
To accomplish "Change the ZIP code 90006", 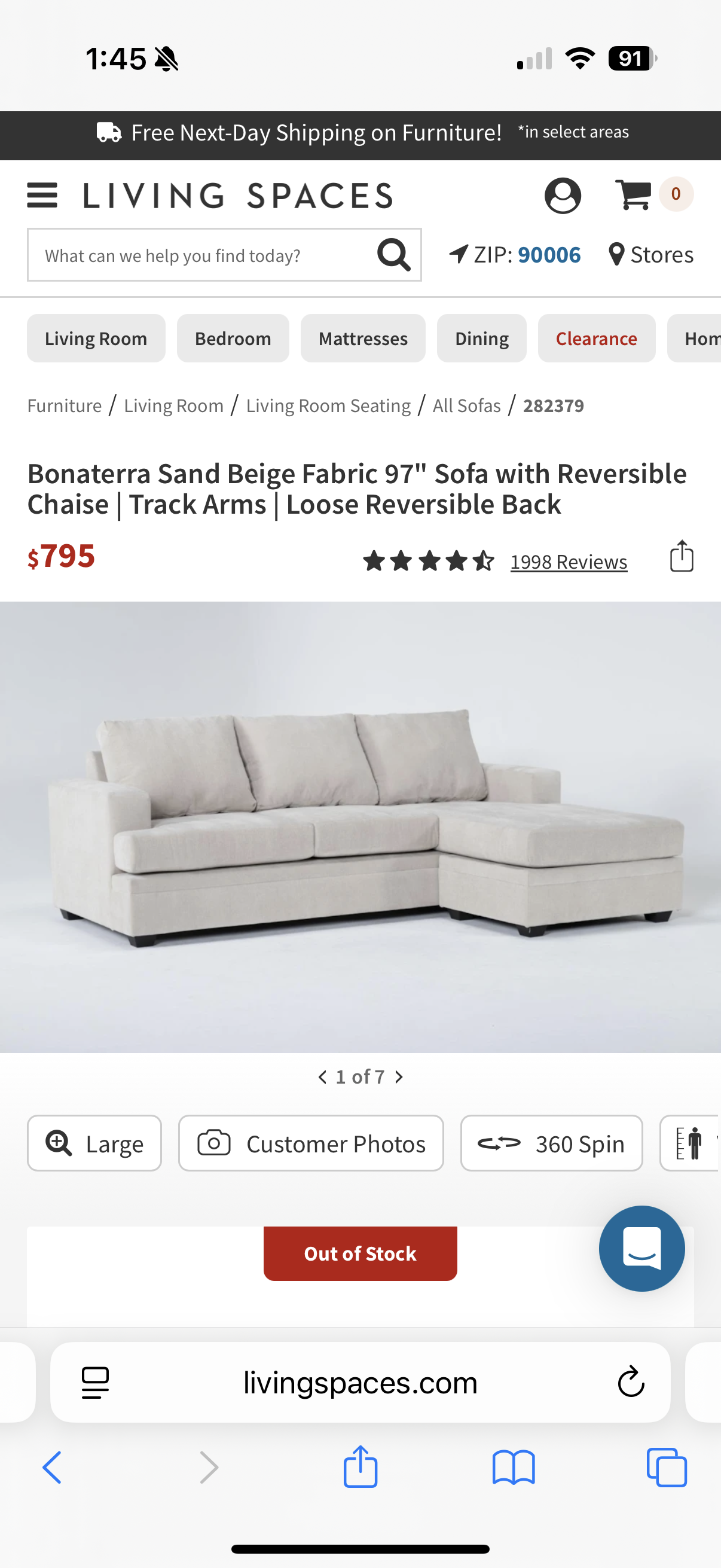I will 548,255.
